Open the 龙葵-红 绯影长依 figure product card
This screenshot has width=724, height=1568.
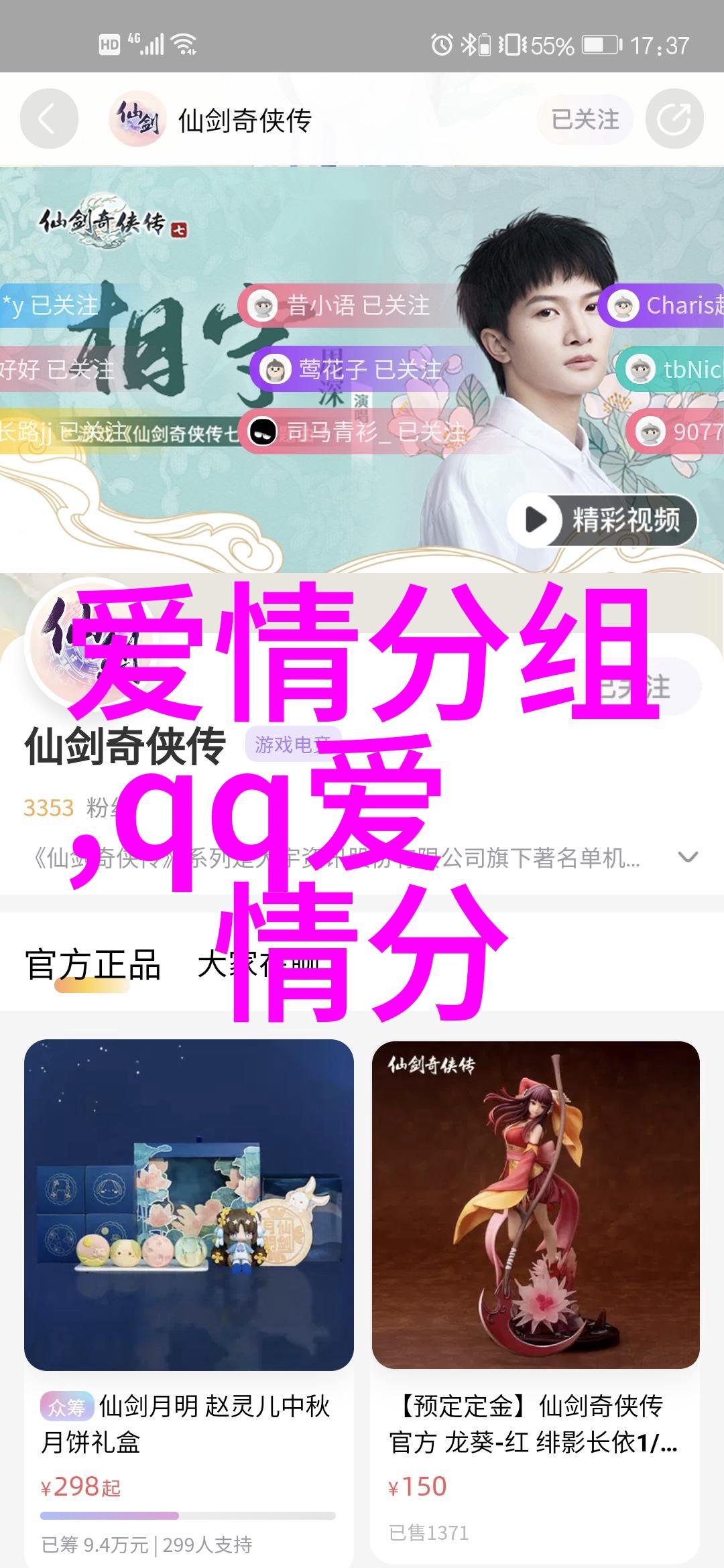(536, 1300)
